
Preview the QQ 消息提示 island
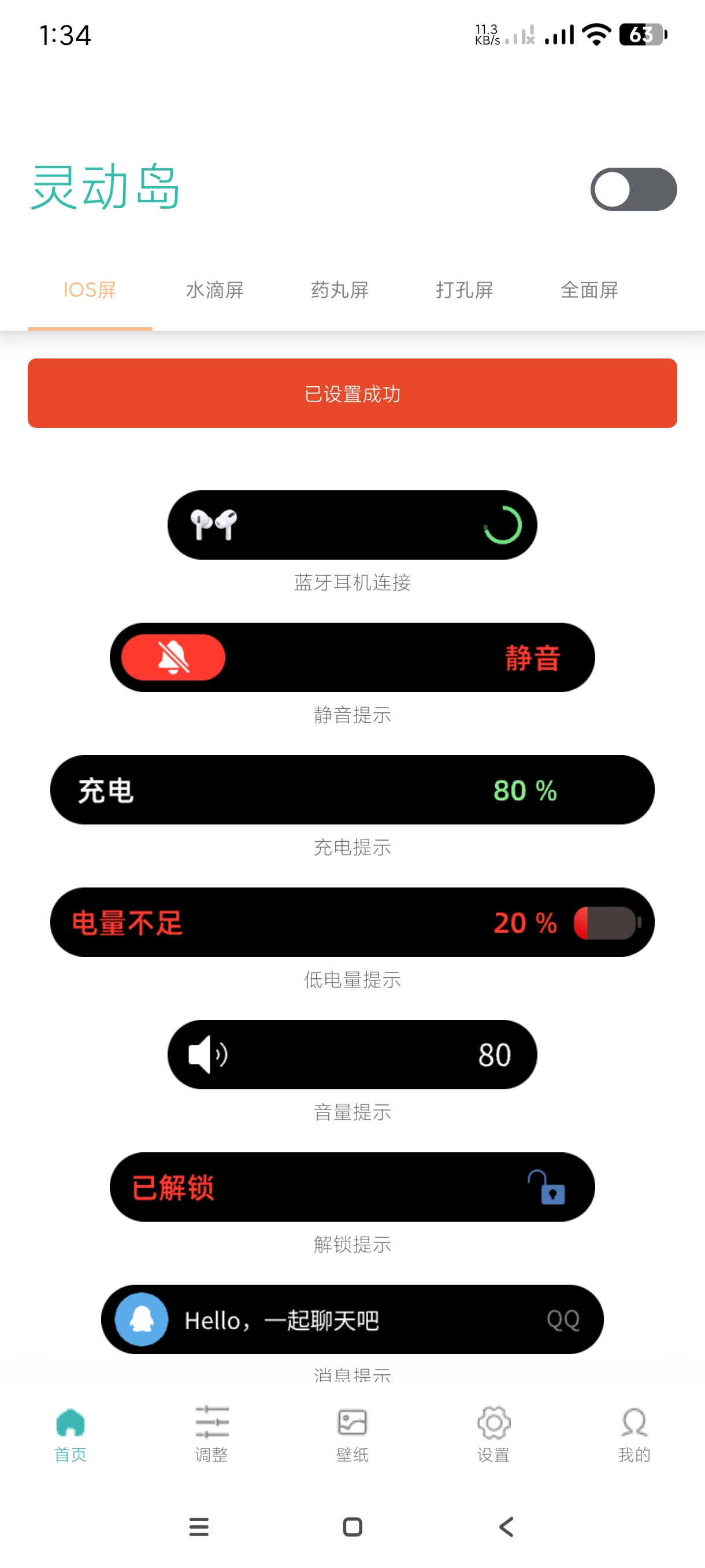point(352,1319)
